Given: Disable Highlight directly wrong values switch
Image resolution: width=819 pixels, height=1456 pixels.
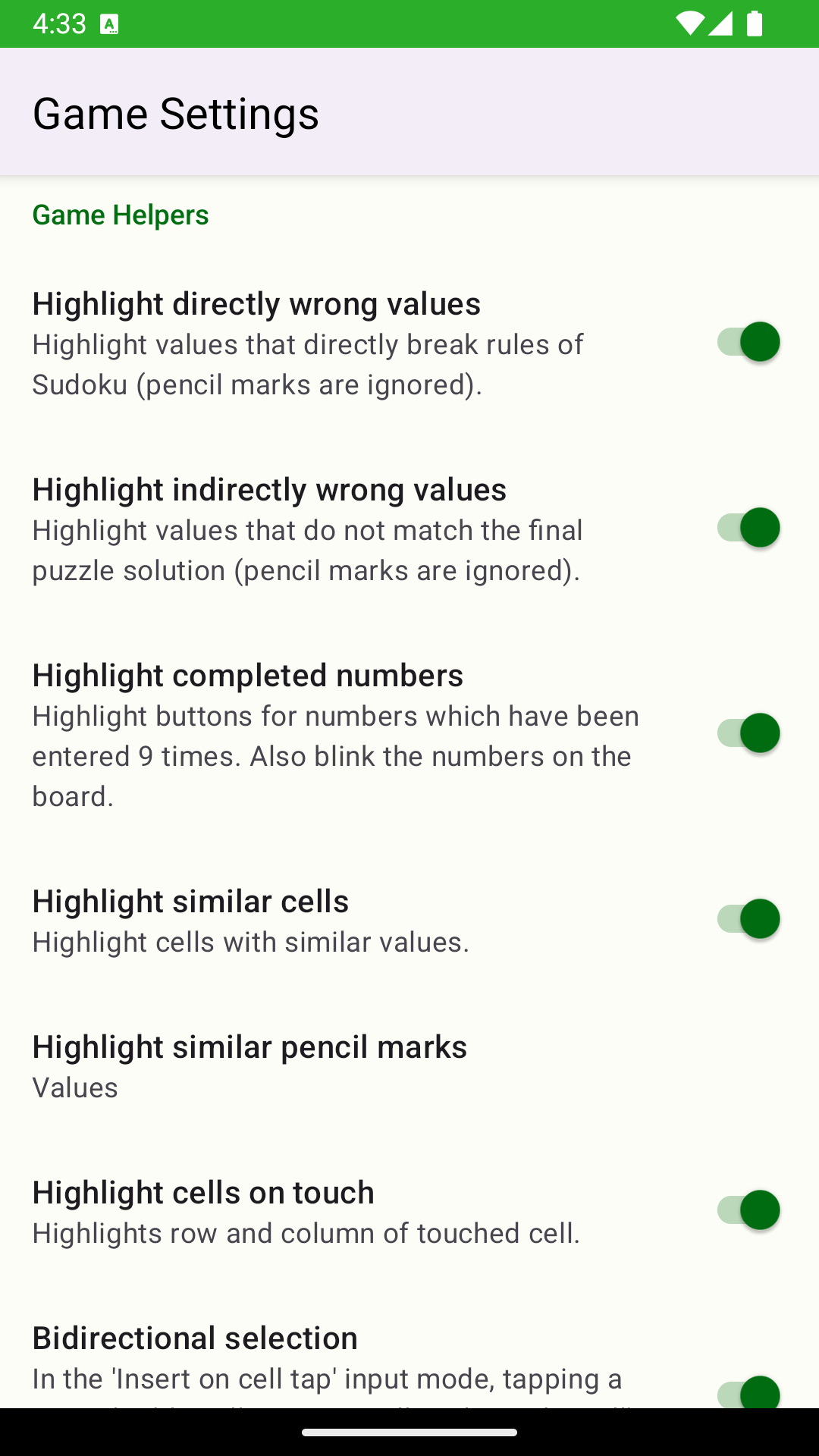Looking at the screenshot, I should (x=748, y=342).
